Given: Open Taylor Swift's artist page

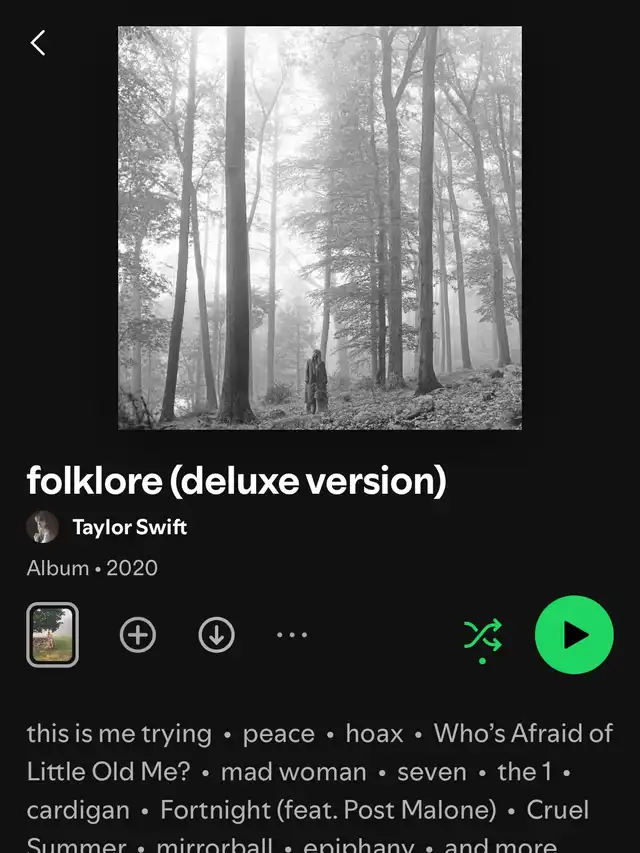Looking at the screenshot, I should 129,527.
